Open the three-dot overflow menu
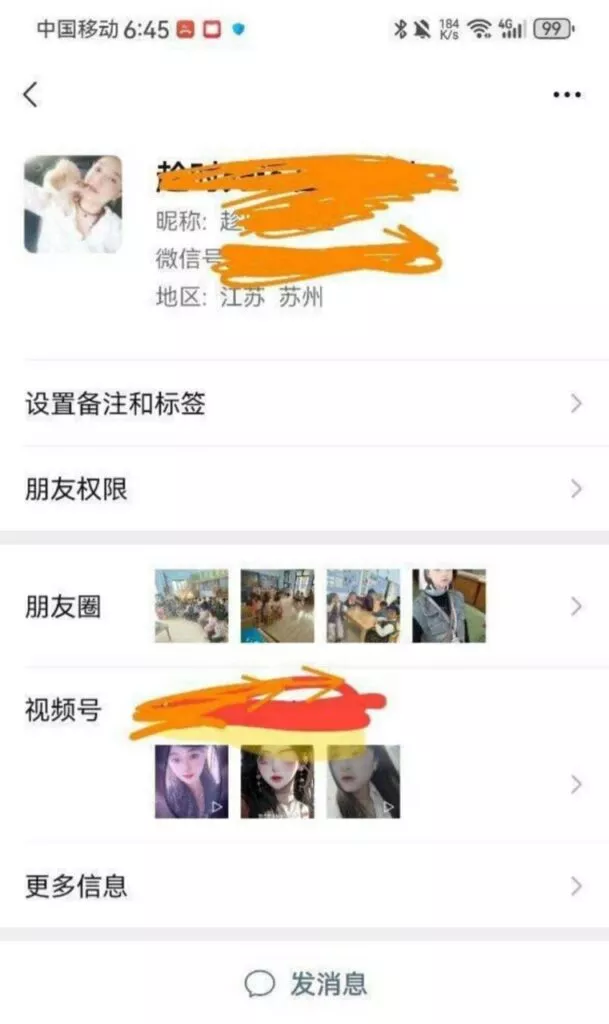The image size is (609, 1024). [567, 95]
